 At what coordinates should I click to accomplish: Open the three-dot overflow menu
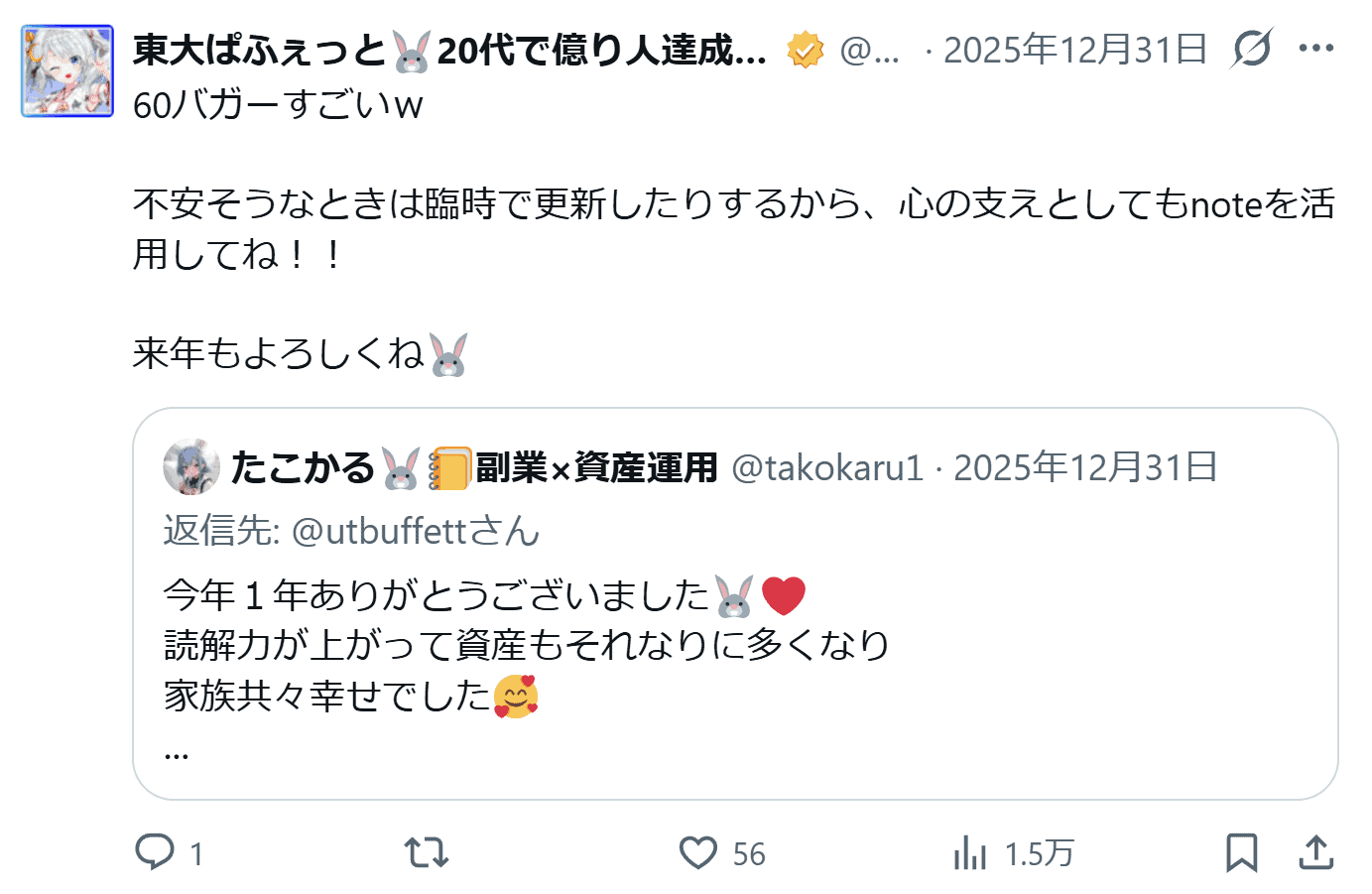[x=1315, y=48]
